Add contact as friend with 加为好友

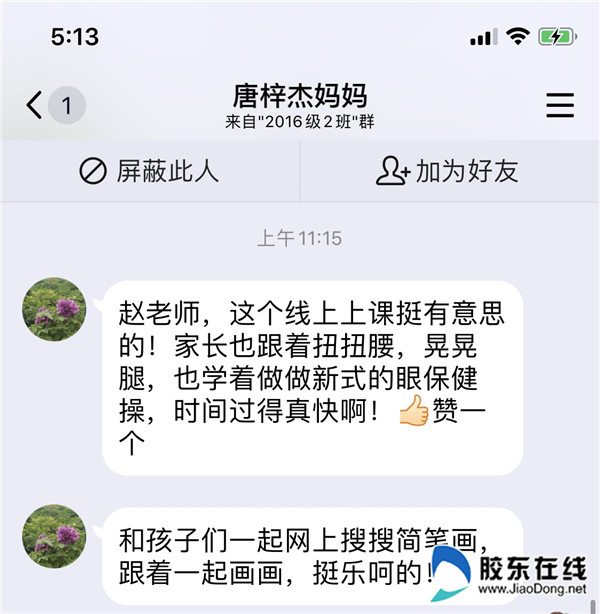447,171
